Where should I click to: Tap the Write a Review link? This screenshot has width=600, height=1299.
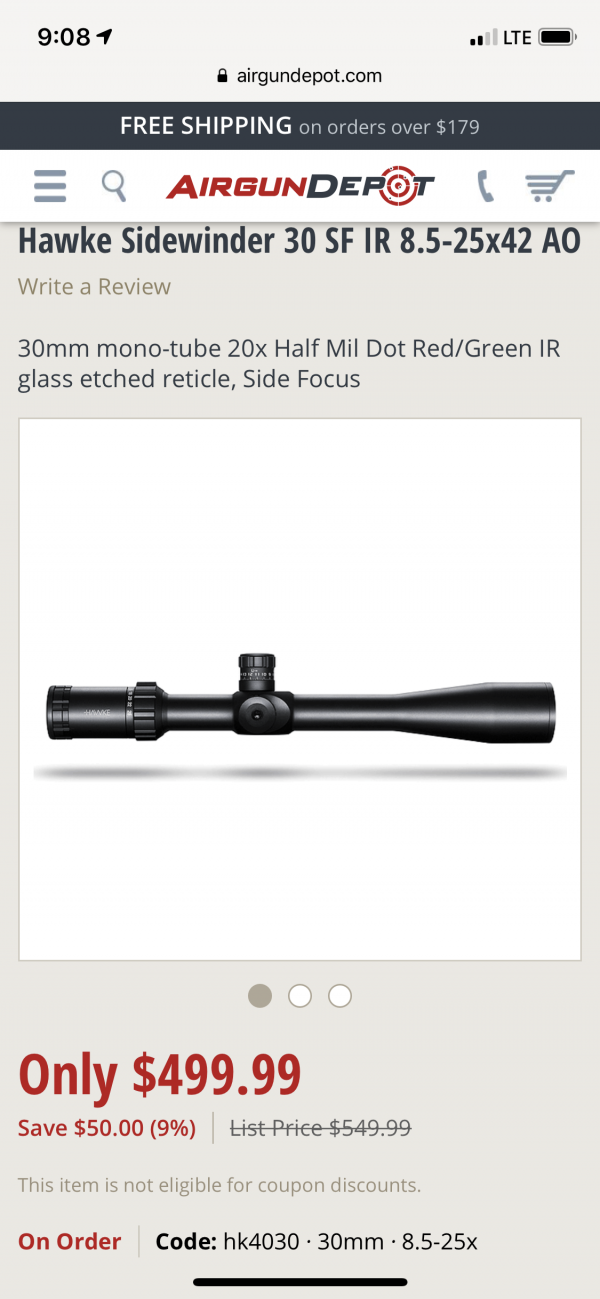(94, 287)
